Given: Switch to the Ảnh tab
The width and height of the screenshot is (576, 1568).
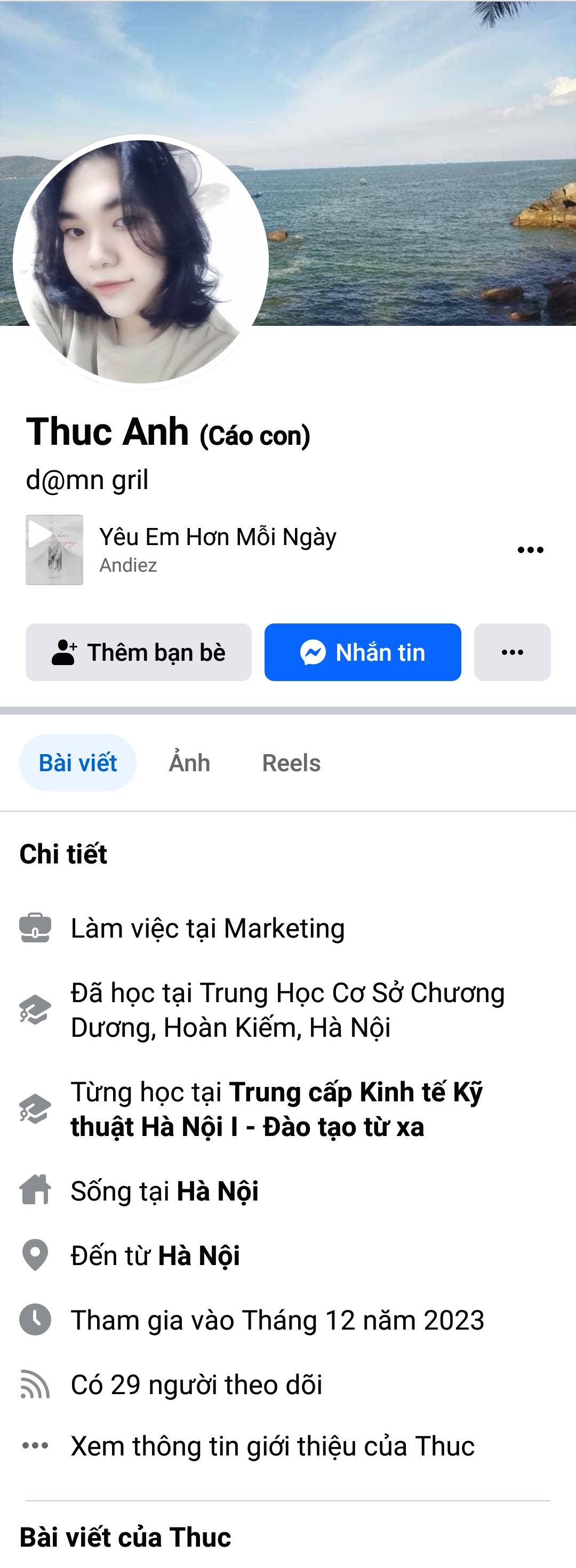Looking at the screenshot, I should pos(189,763).
